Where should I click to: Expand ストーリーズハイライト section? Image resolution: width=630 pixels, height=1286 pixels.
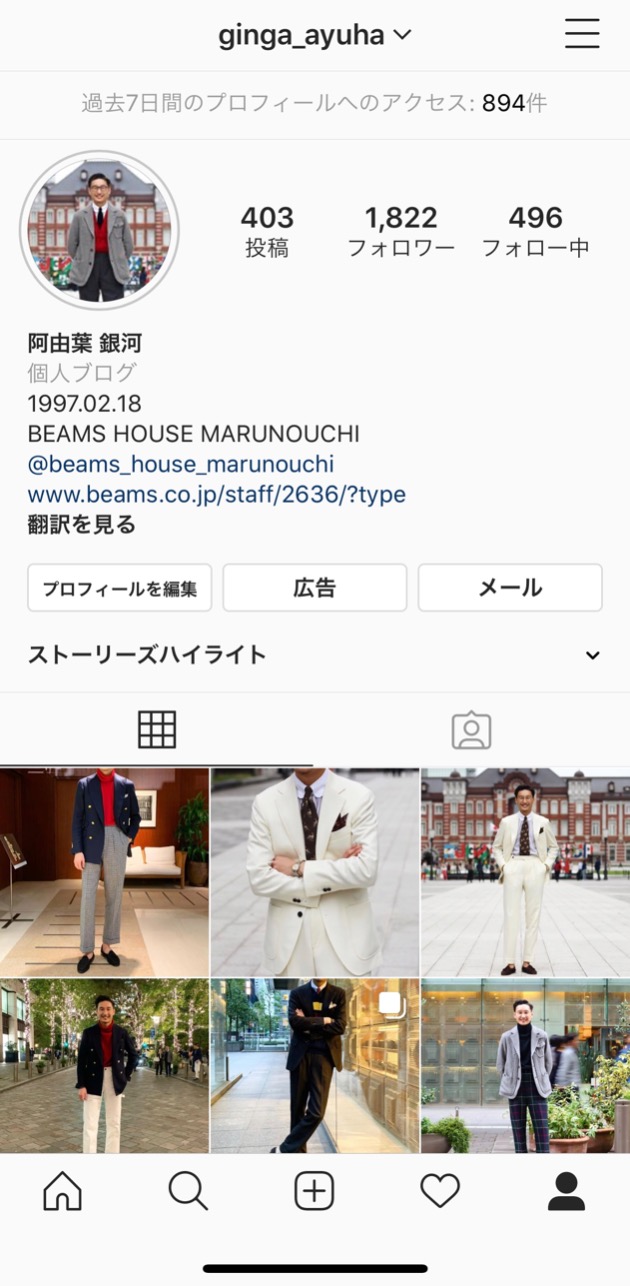coord(592,655)
